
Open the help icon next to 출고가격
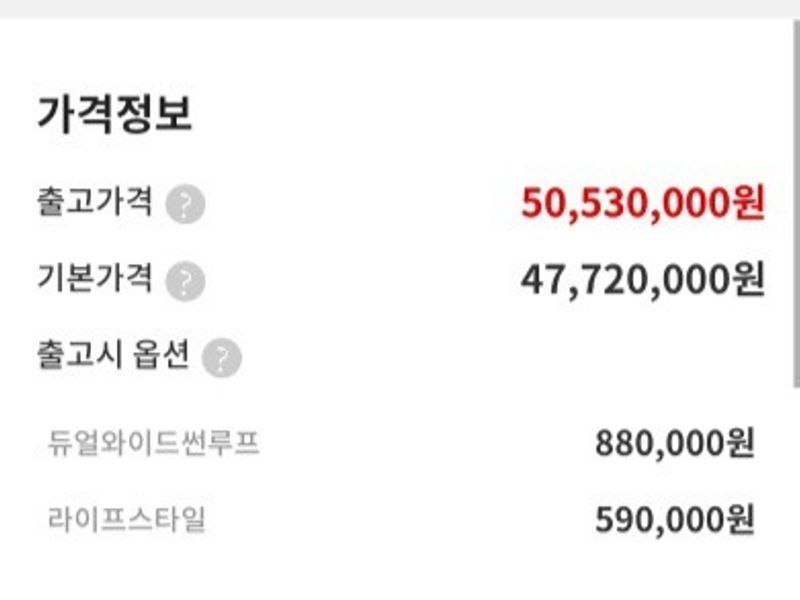pyautogui.click(x=185, y=205)
